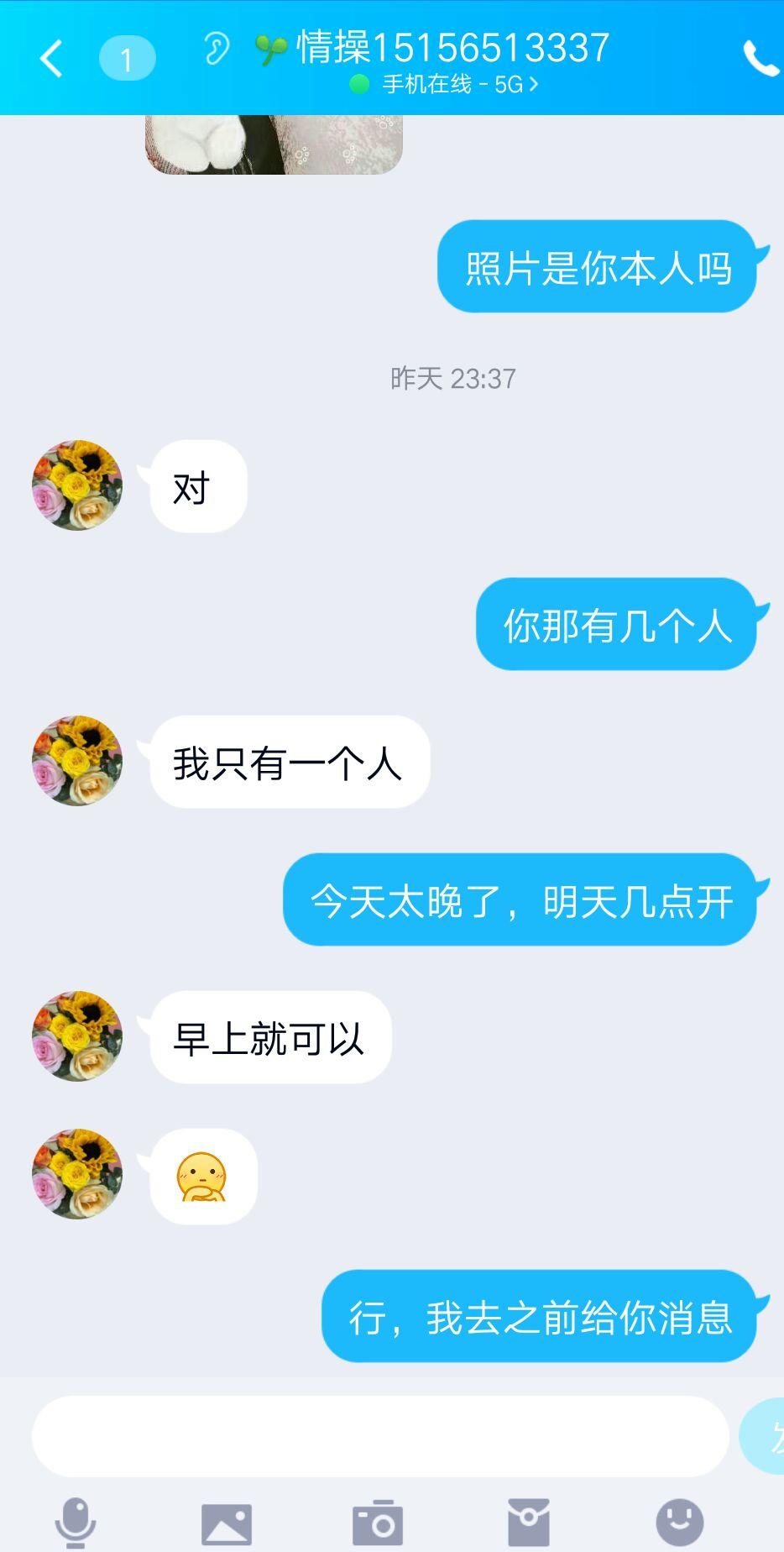Start a voice call with this contact
Screen dimensions: 784x1552
(x=760, y=59)
